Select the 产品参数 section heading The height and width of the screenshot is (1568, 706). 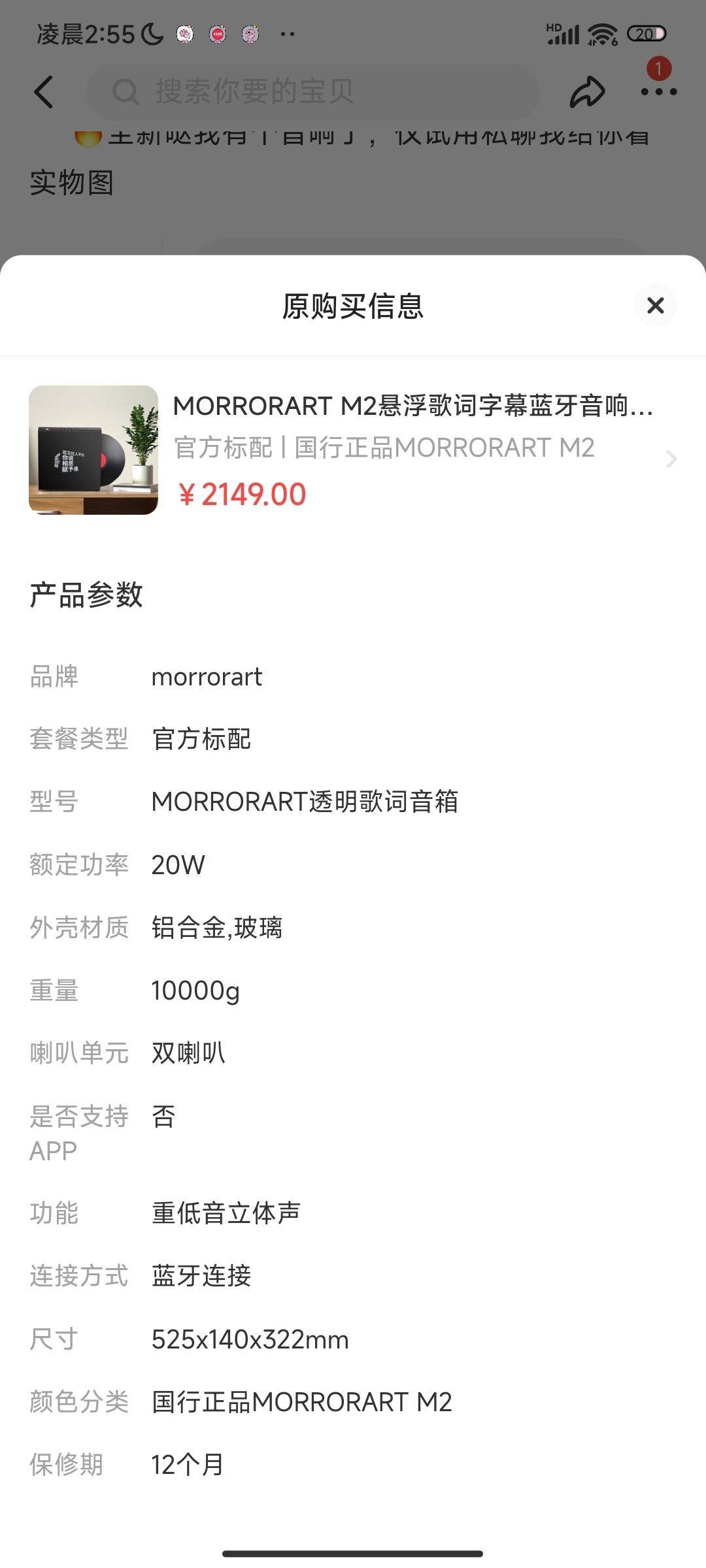tap(88, 595)
